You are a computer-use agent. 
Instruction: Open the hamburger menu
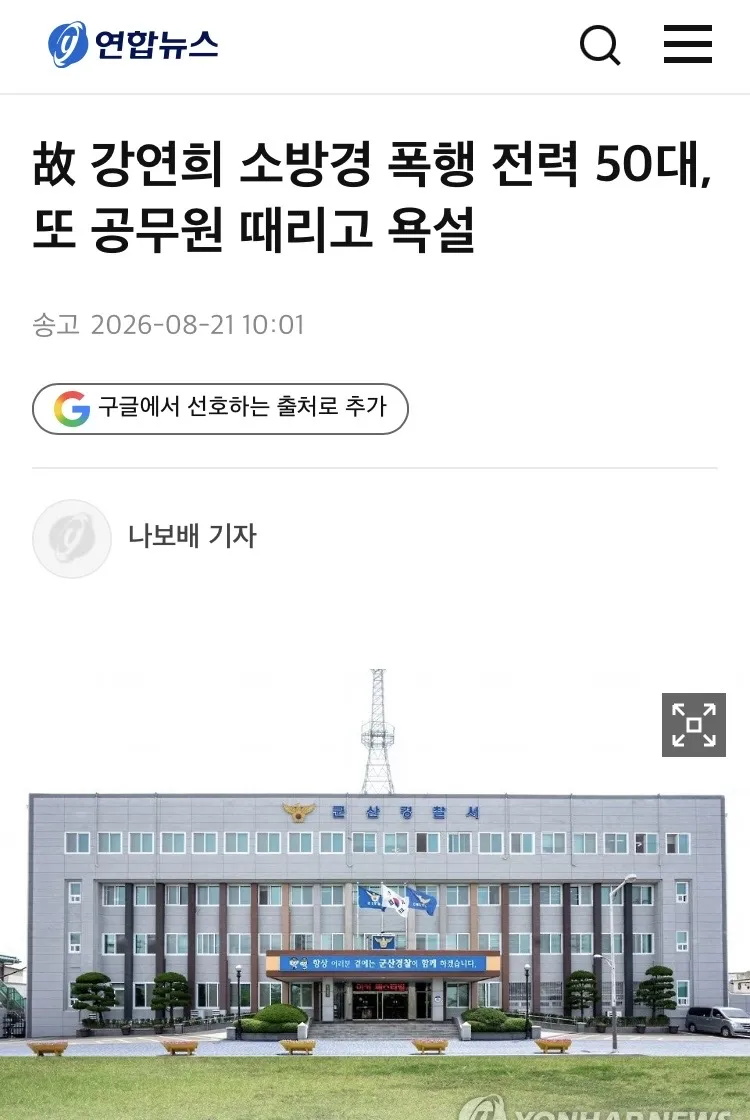[687, 44]
